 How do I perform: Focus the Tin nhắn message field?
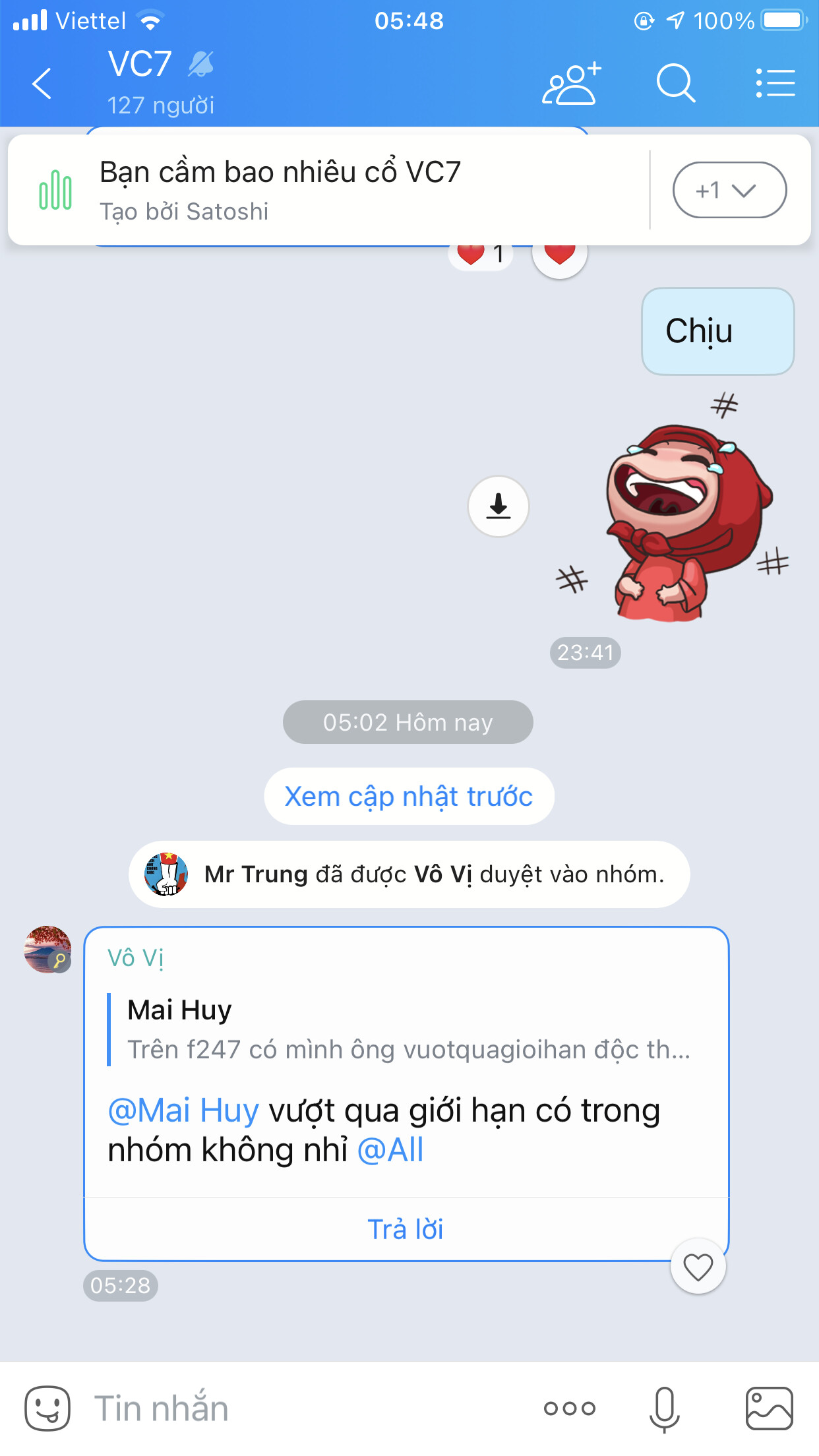297,1409
